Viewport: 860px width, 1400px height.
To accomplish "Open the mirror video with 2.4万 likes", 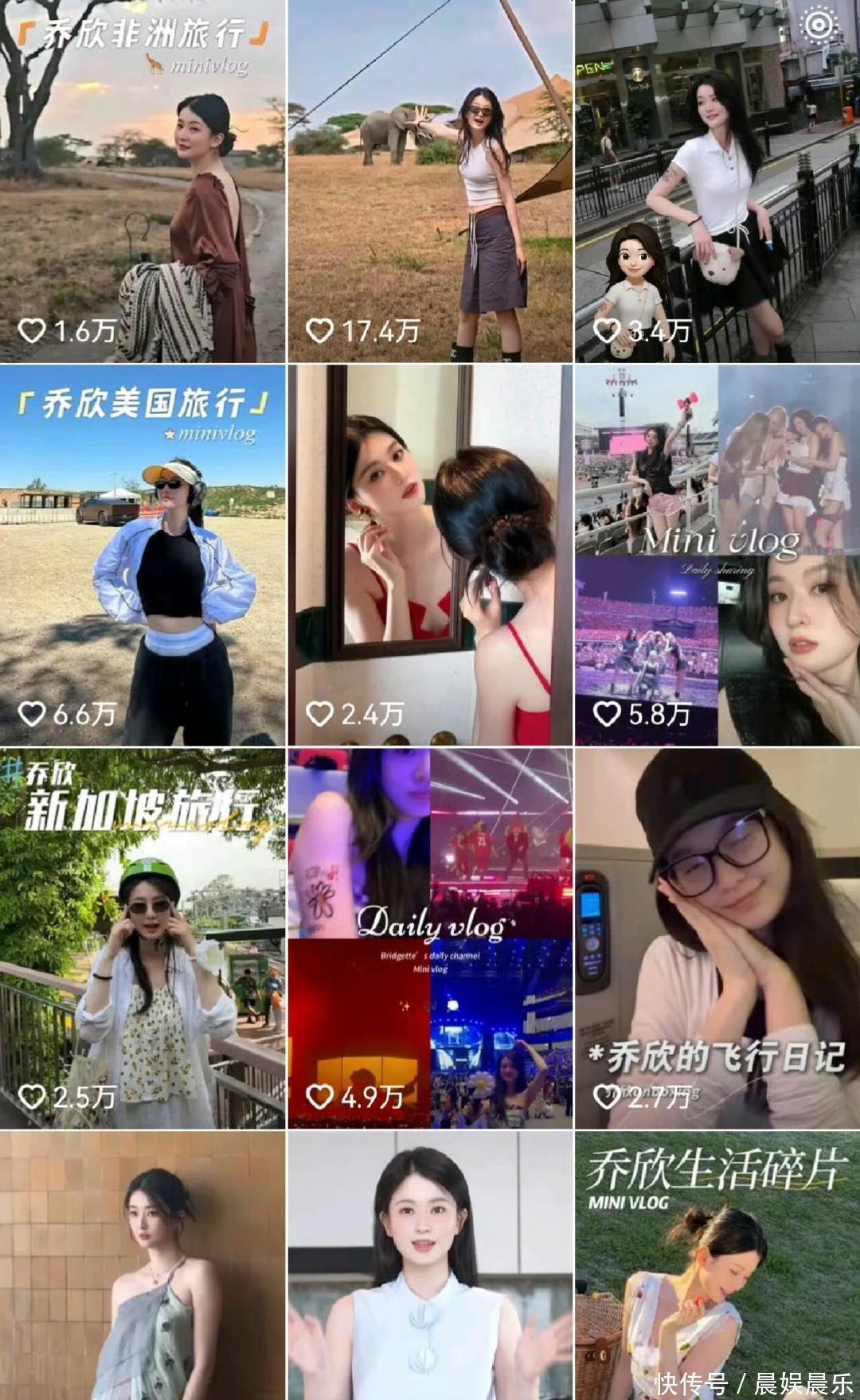I will click(x=430, y=556).
